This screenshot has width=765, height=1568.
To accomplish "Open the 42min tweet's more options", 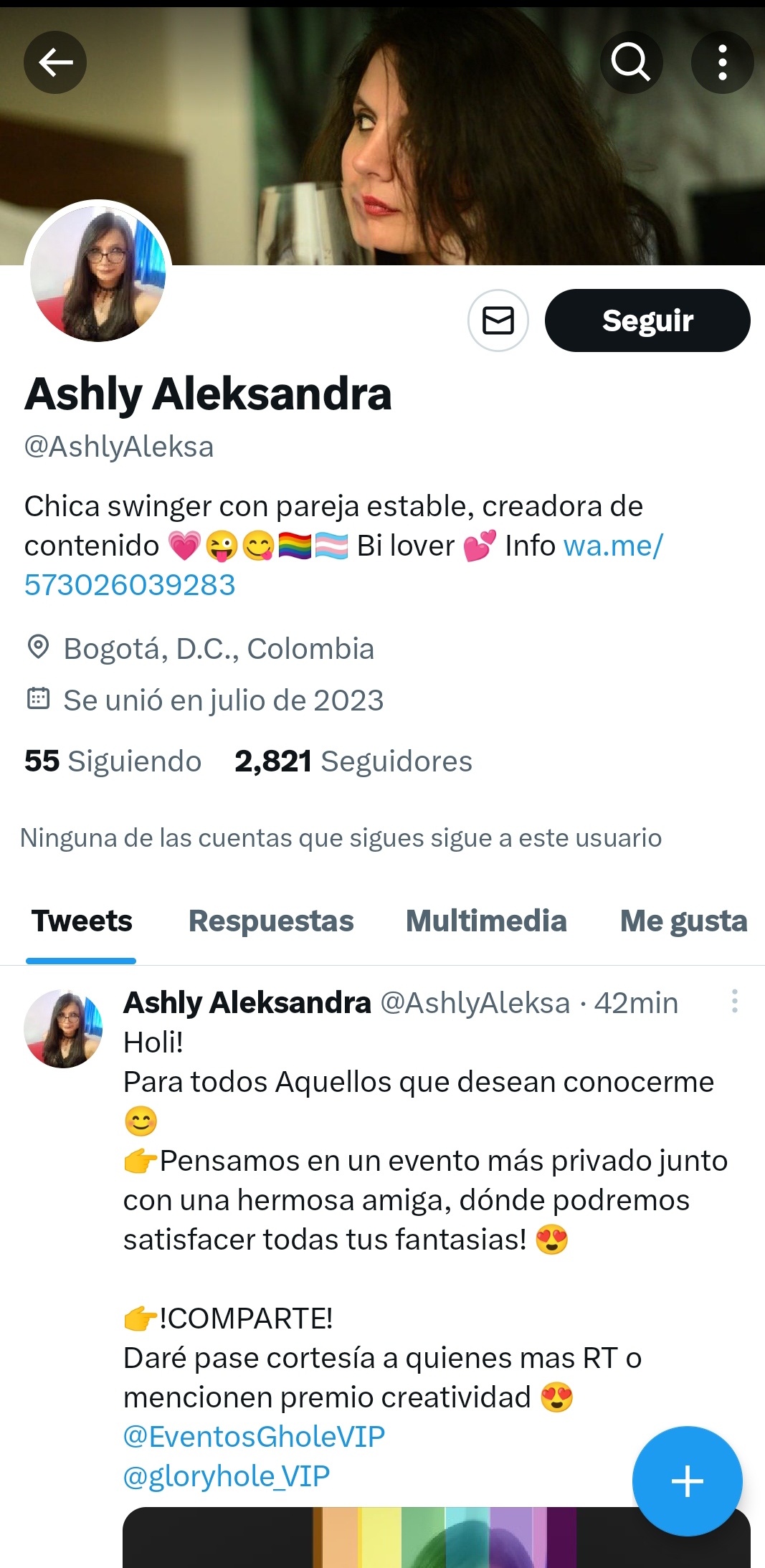I will point(734,1001).
